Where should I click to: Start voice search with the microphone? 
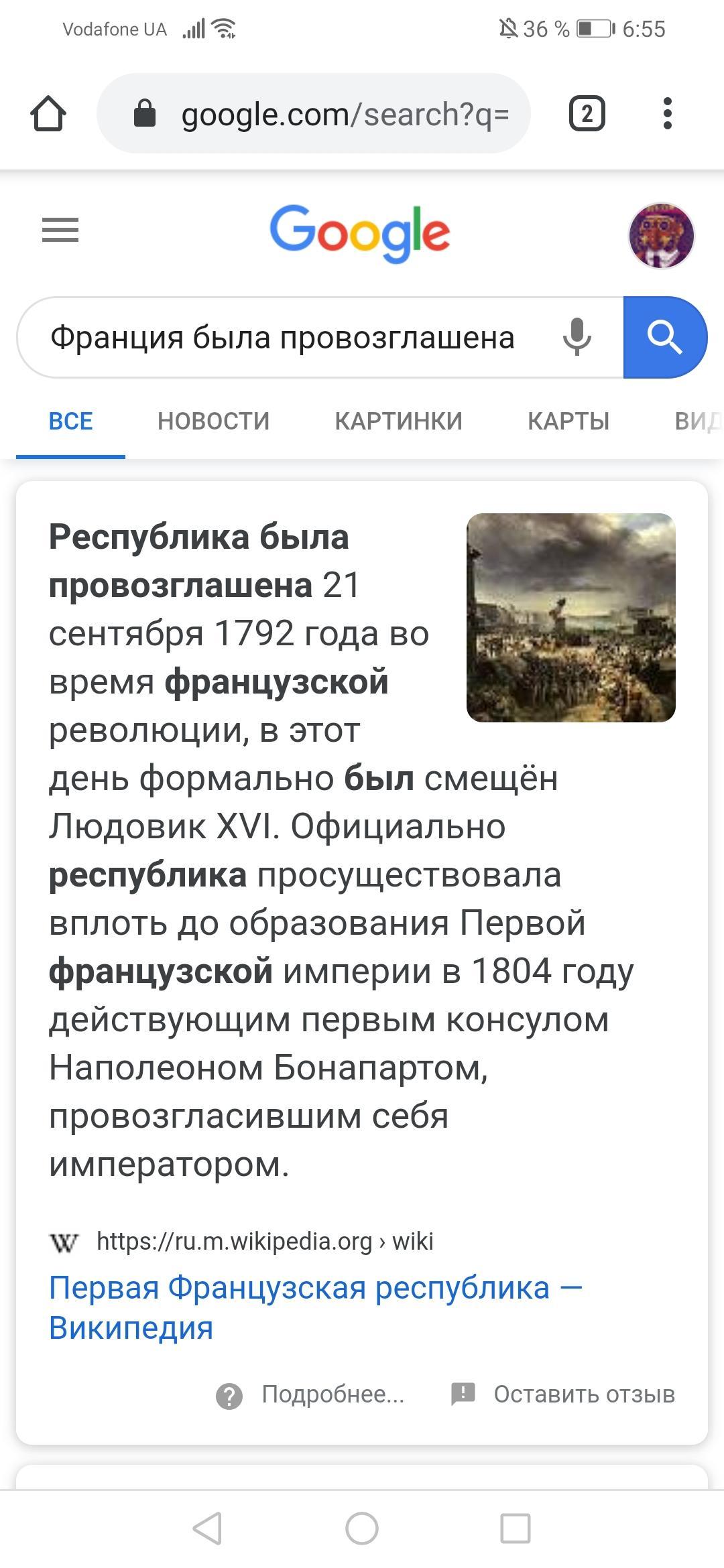pos(577,338)
